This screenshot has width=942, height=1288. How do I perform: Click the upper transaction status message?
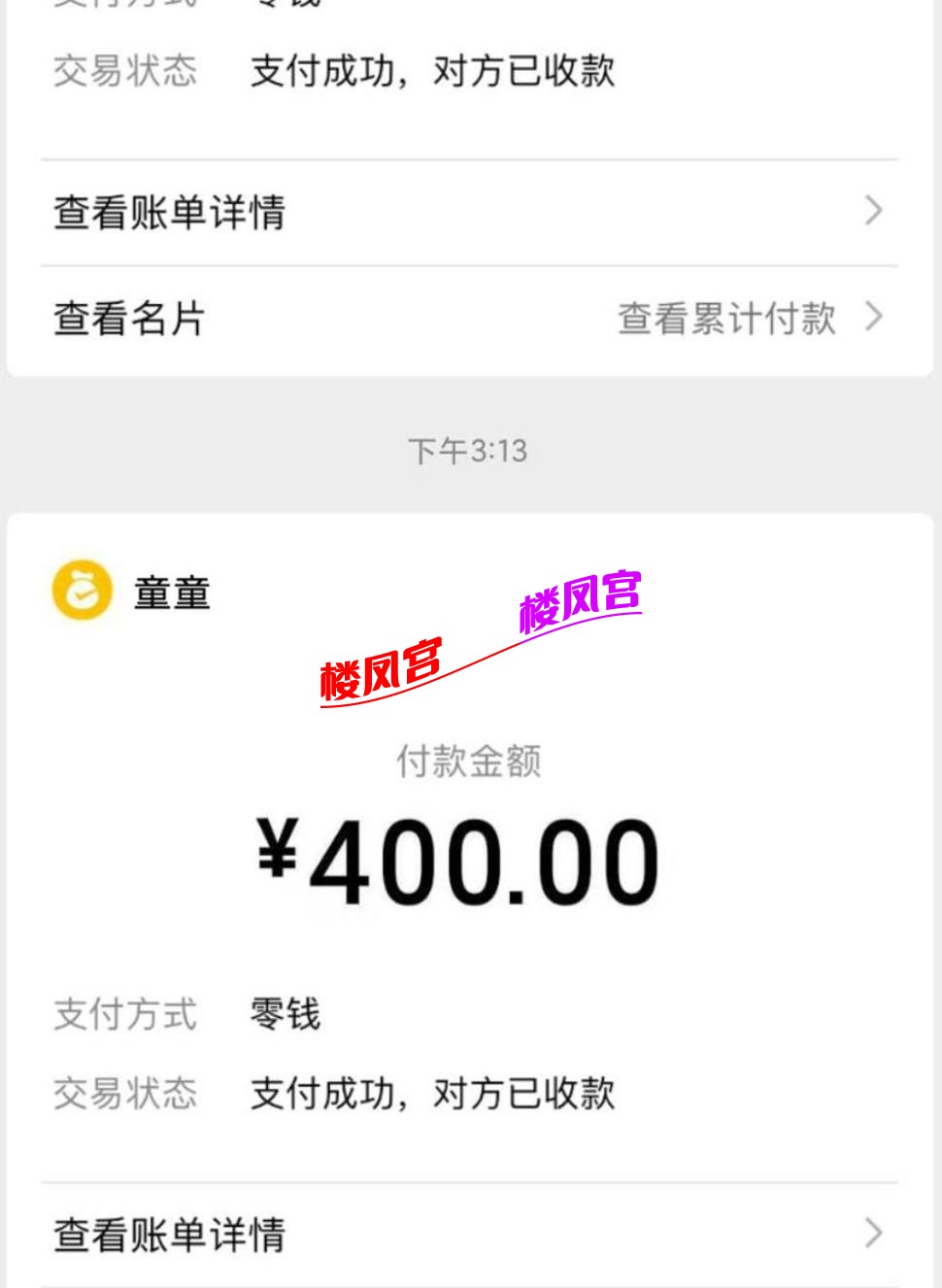click(431, 72)
